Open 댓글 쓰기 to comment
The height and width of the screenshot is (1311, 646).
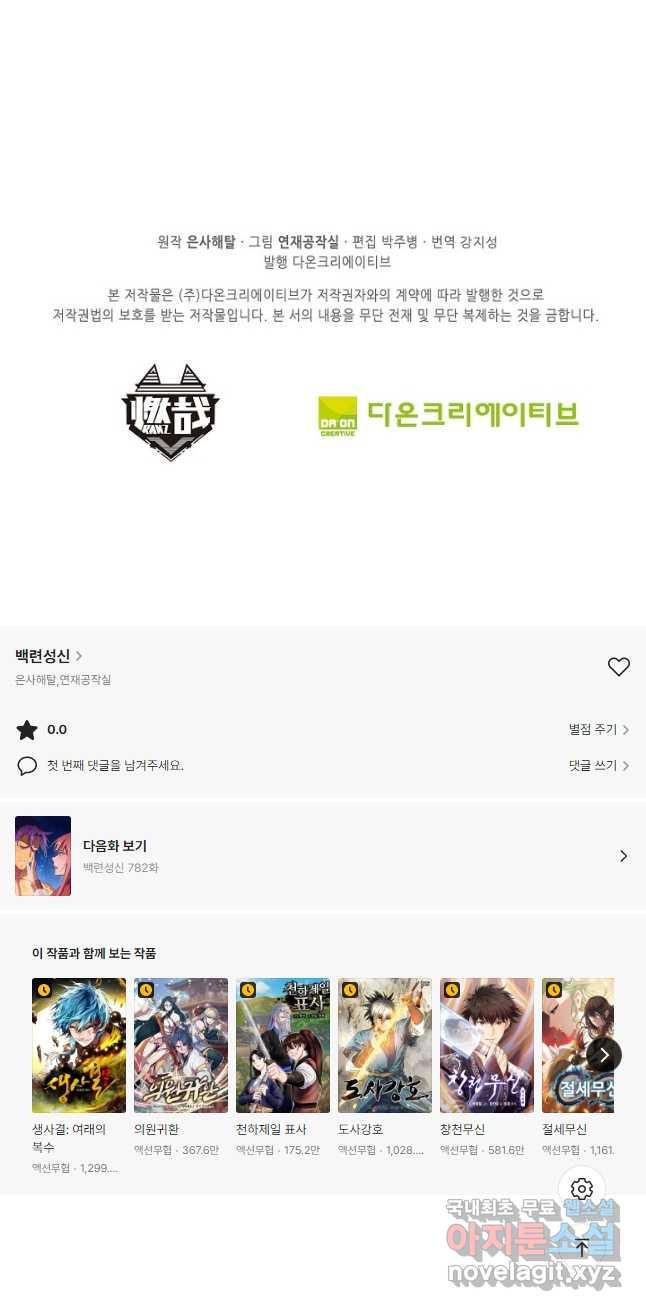coord(598,766)
